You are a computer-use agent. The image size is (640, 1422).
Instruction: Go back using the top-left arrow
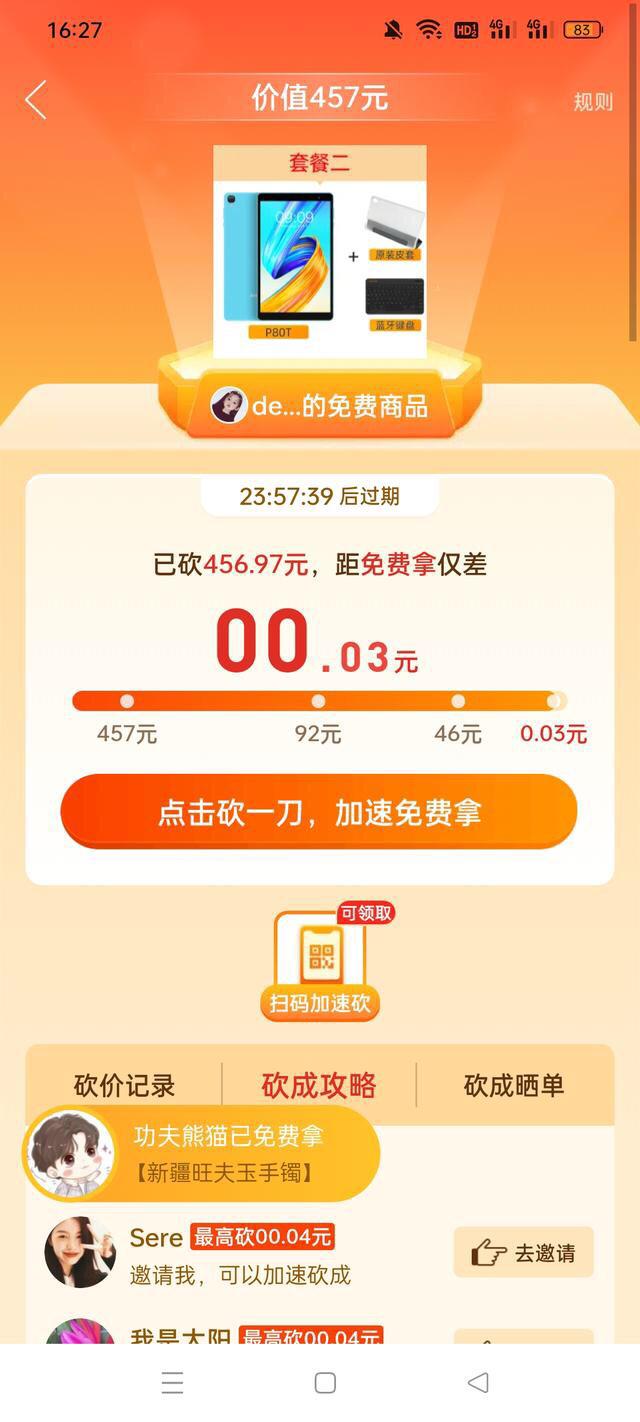tap(36, 100)
